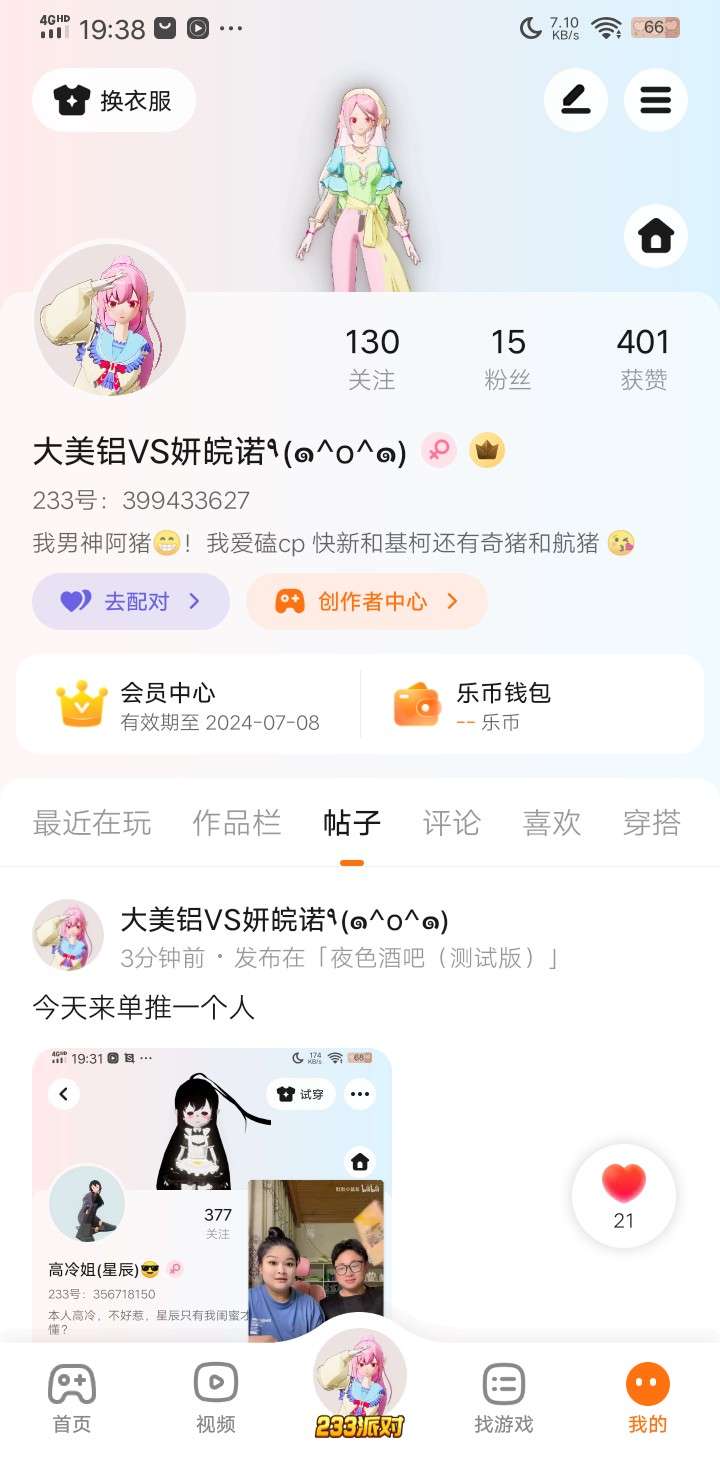Switch to the 喜欢 tab

pos(552,823)
